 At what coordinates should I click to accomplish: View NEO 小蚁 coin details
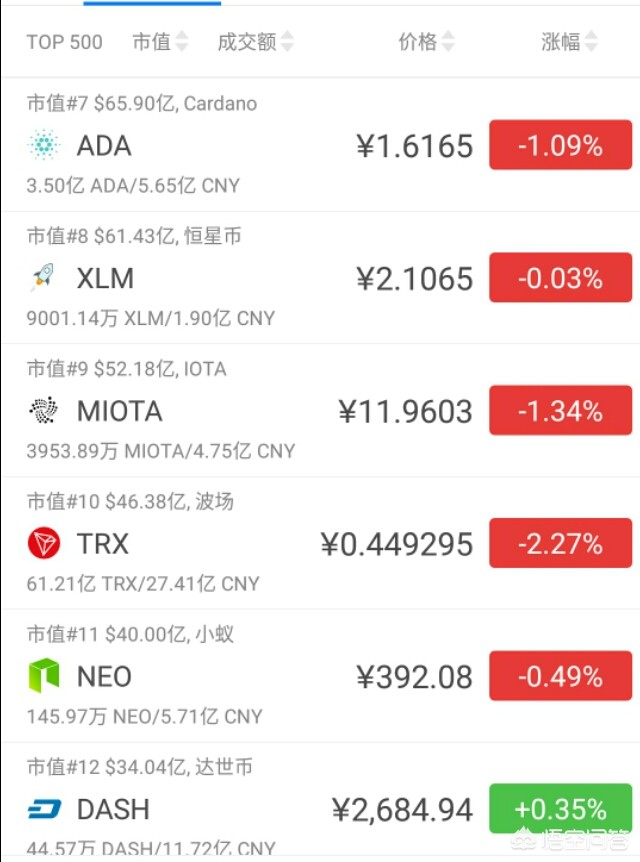click(250, 677)
